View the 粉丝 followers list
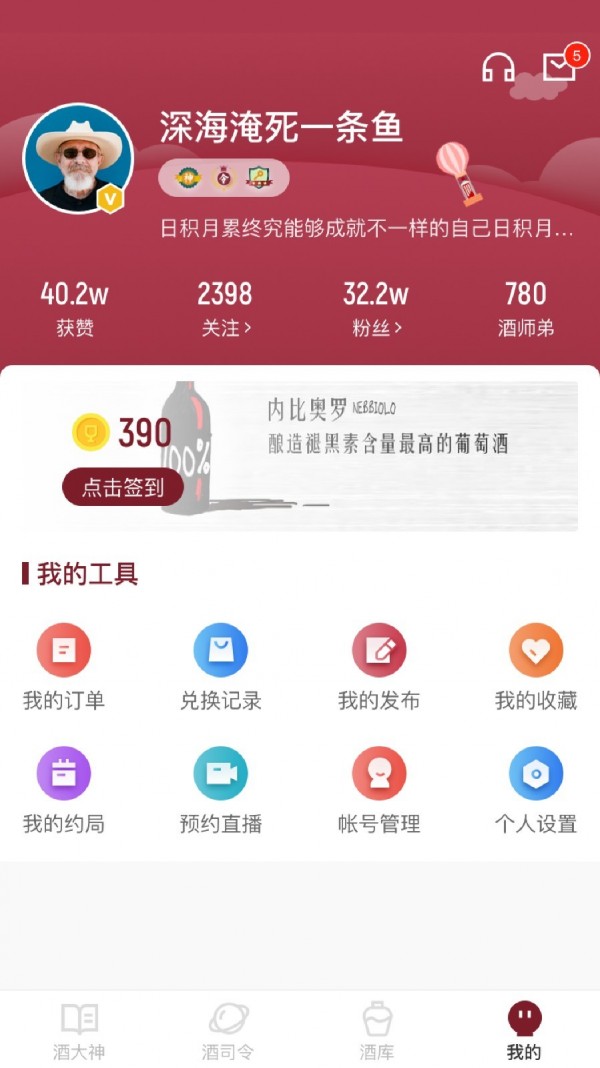Viewport: 600px width, 1068px height. pos(375,308)
